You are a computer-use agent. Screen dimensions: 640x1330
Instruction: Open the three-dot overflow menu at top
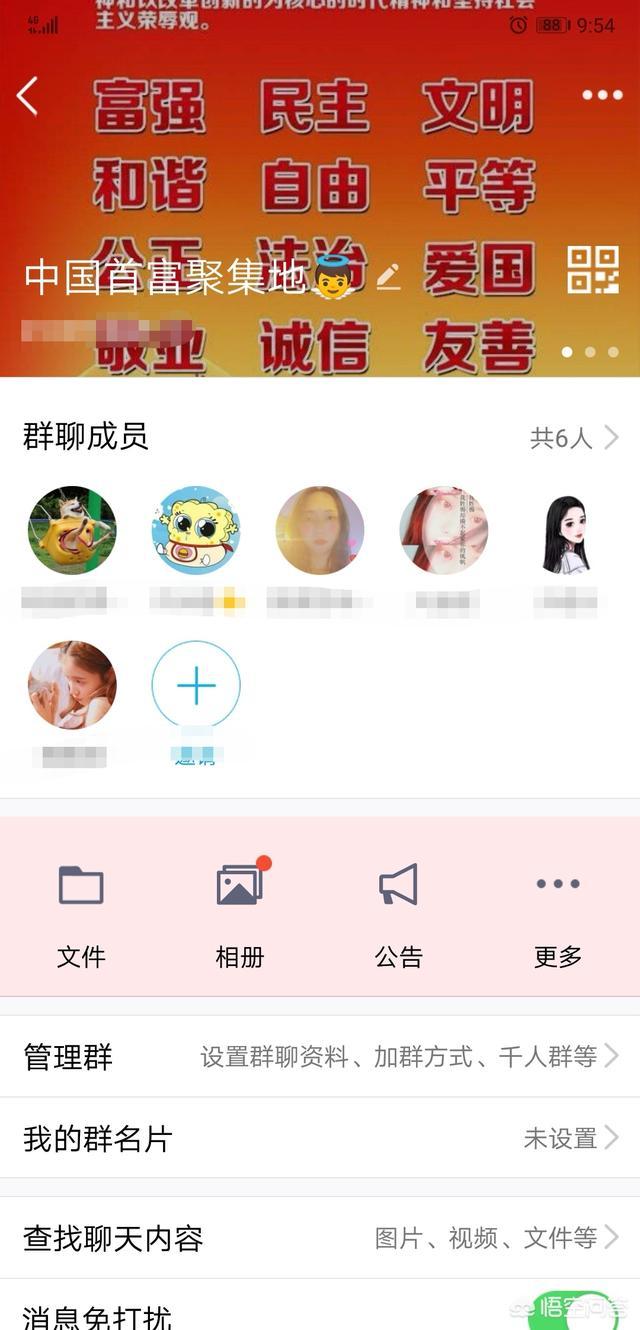(602, 95)
